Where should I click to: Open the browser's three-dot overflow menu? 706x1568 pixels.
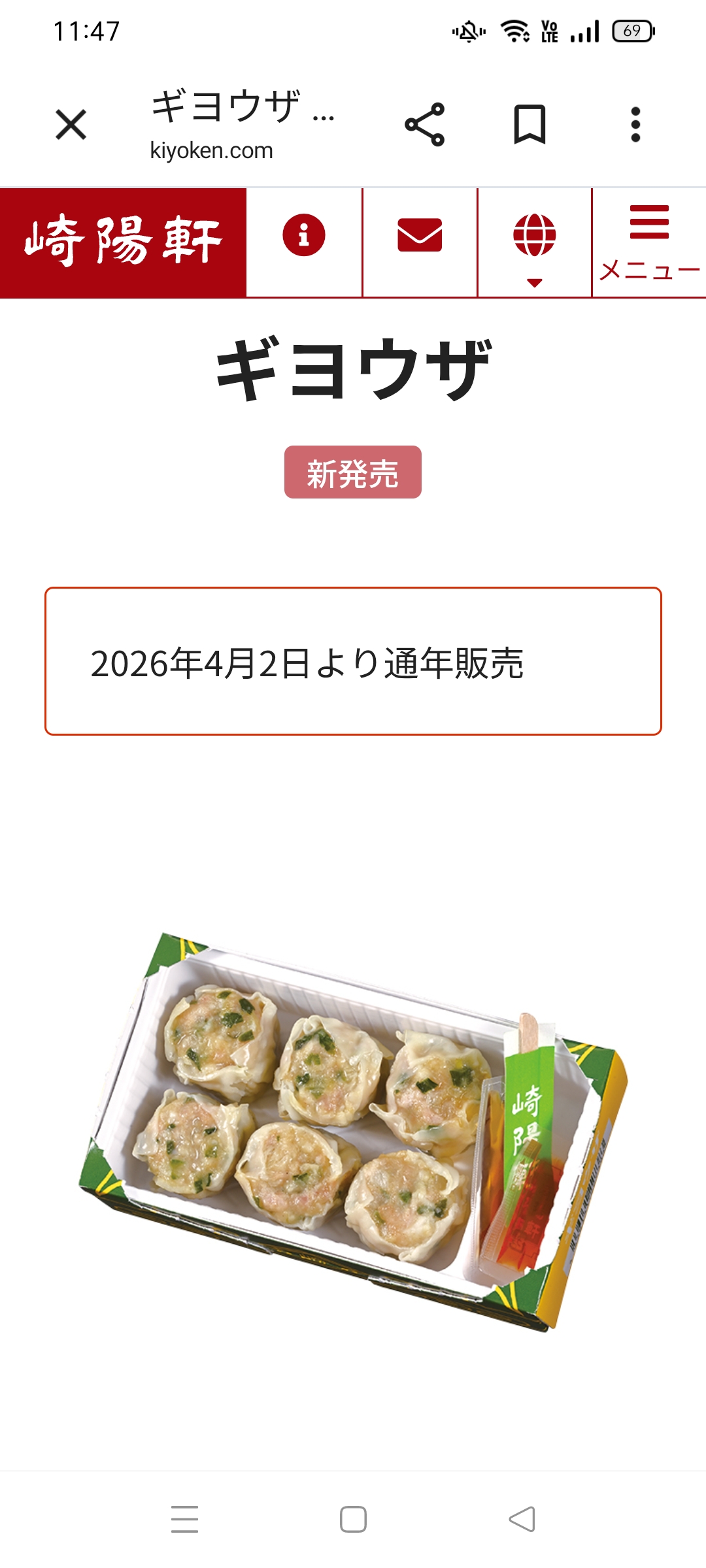point(635,124)
